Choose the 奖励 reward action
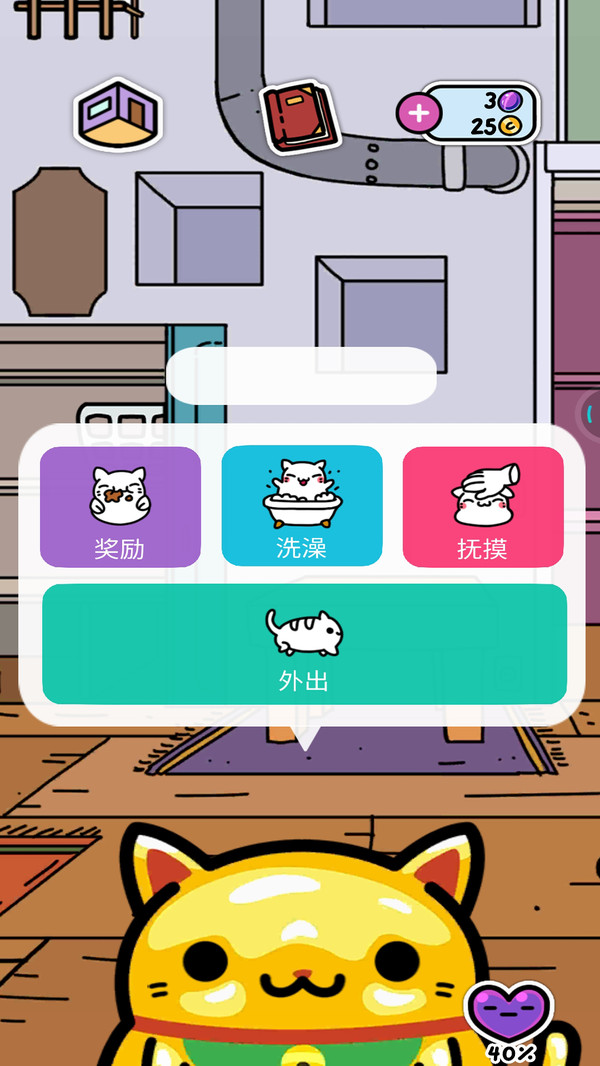Viewport: 600px width, 1066px height. [120, 507]
